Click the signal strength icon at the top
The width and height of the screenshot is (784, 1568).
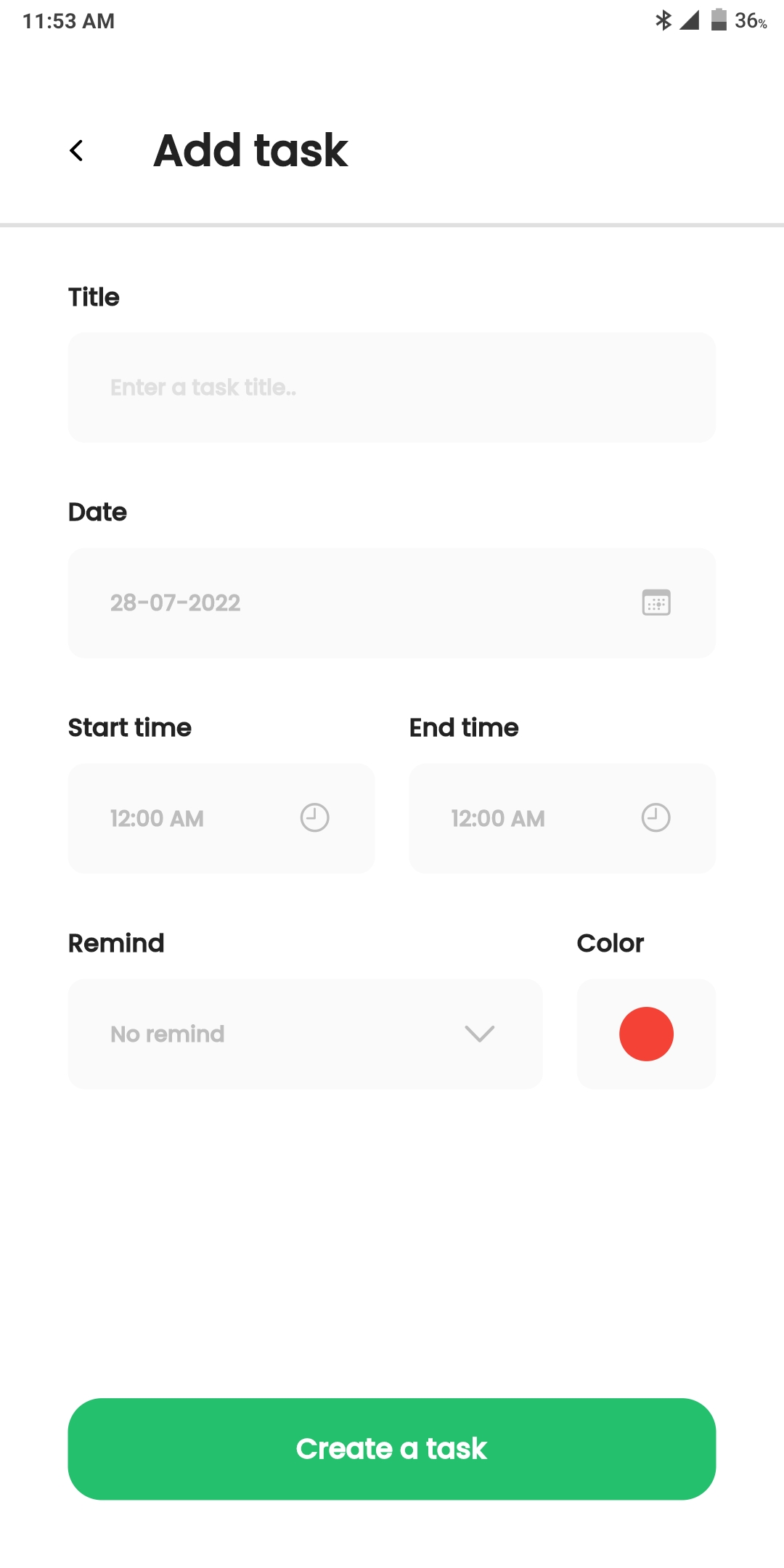(688, 21)
